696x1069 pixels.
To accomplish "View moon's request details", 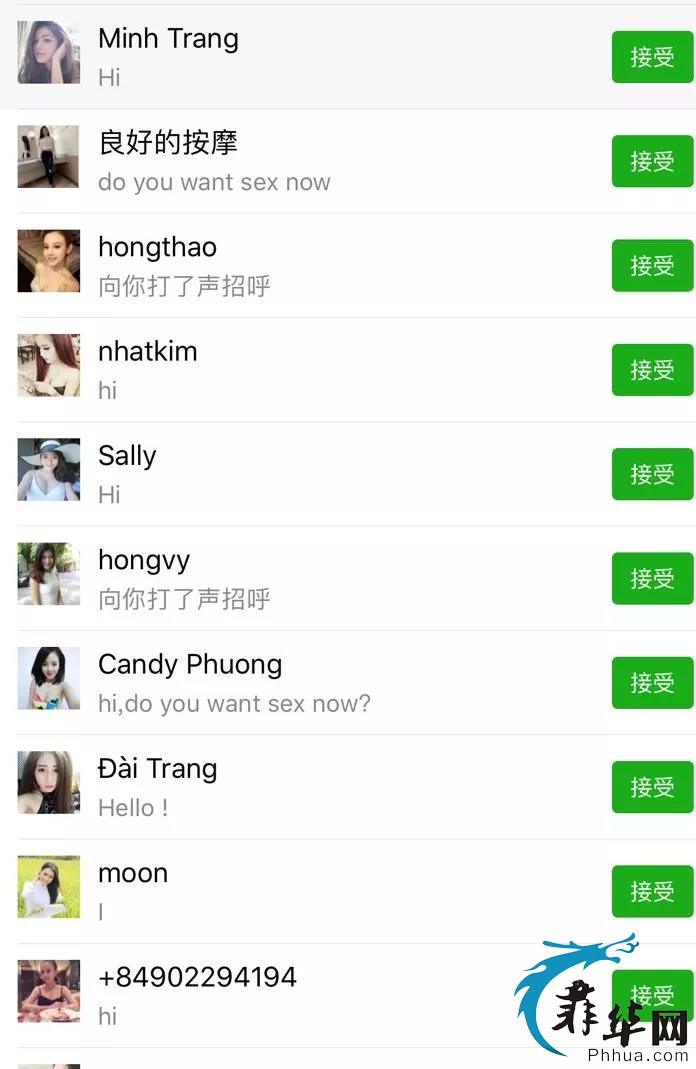I will (x=300, y=891).
